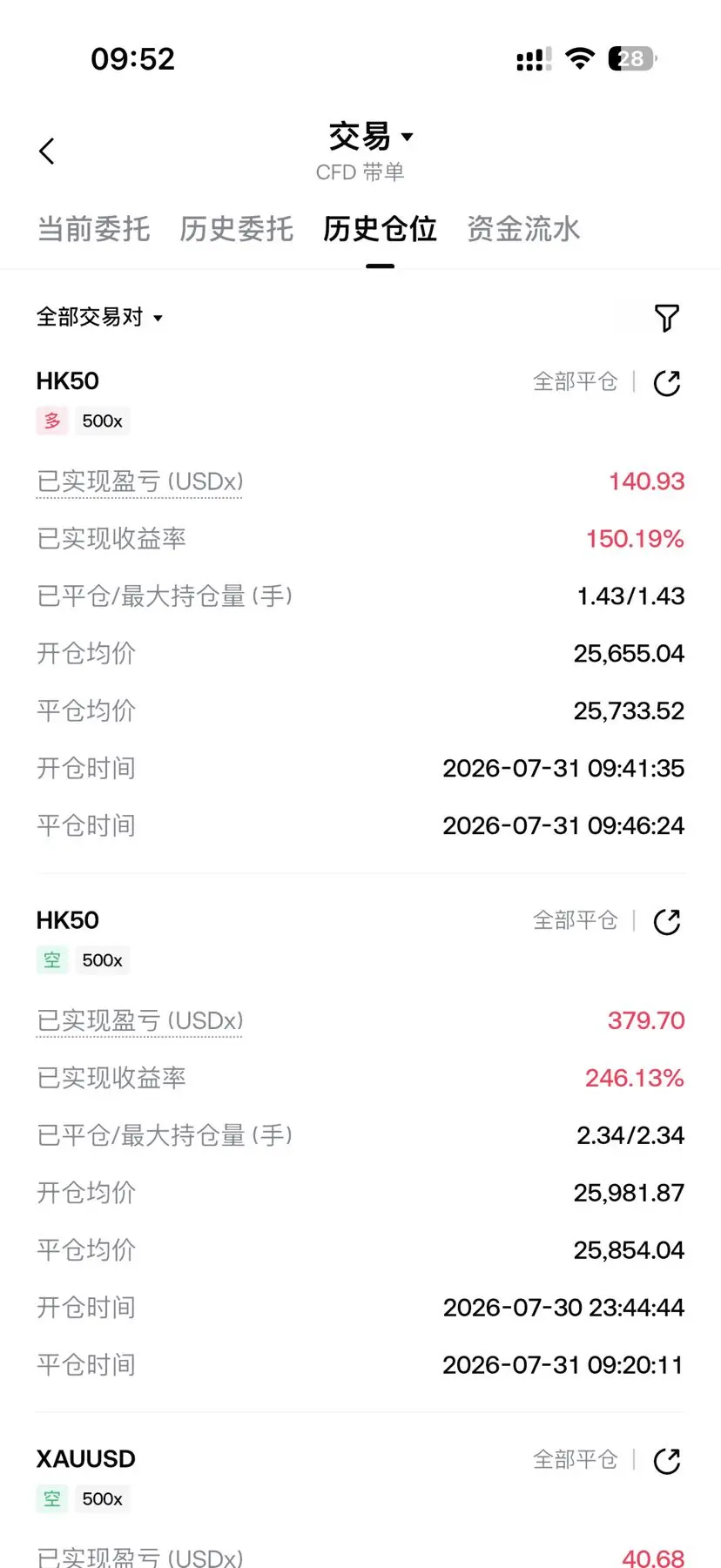This screenshot has height=1568, width=721.
Task: Tap 已实现盈亏 (USDx) label on HK50 short position
Action: (x=140, y=1020)
